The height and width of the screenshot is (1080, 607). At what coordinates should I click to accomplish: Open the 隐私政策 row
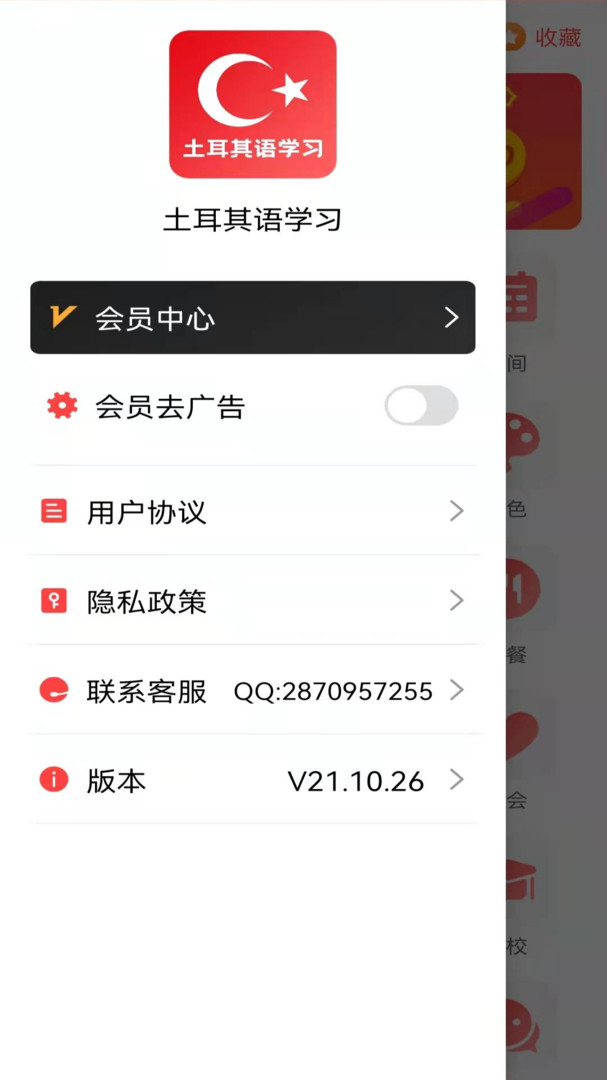(253, 601)
